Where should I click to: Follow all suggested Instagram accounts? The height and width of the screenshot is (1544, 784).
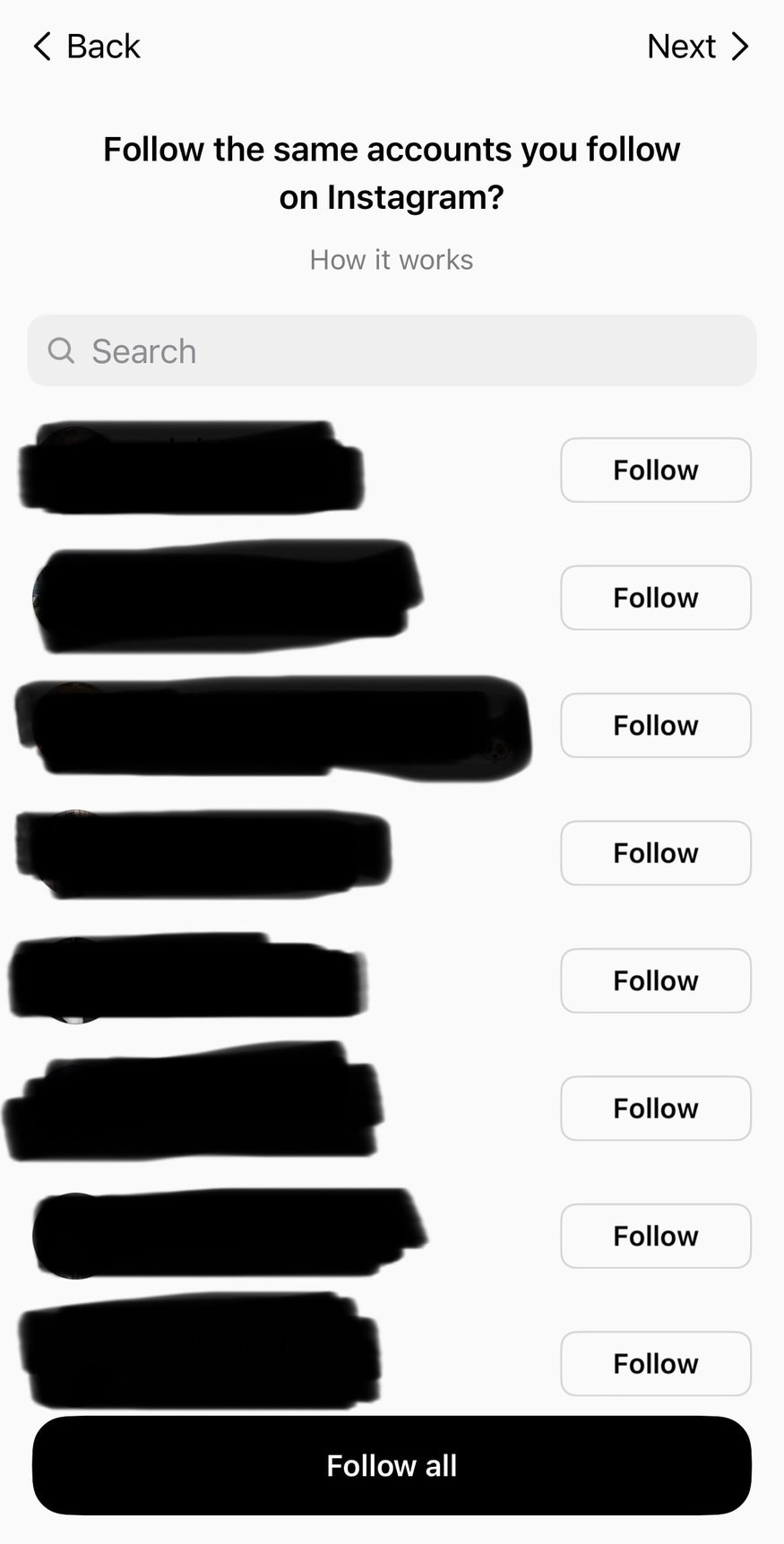(392, 1466)
